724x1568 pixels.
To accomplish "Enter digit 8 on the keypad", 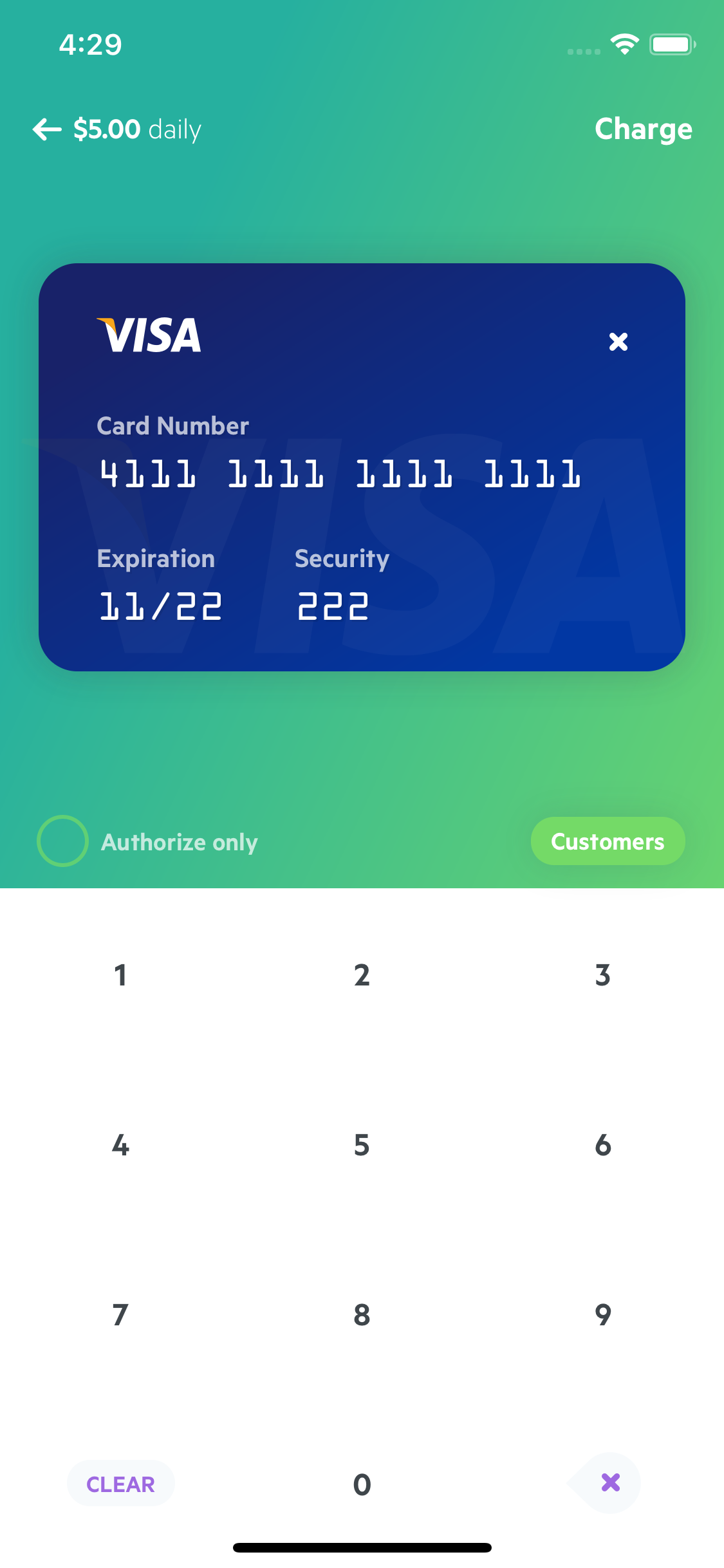I will (362, 1315).
